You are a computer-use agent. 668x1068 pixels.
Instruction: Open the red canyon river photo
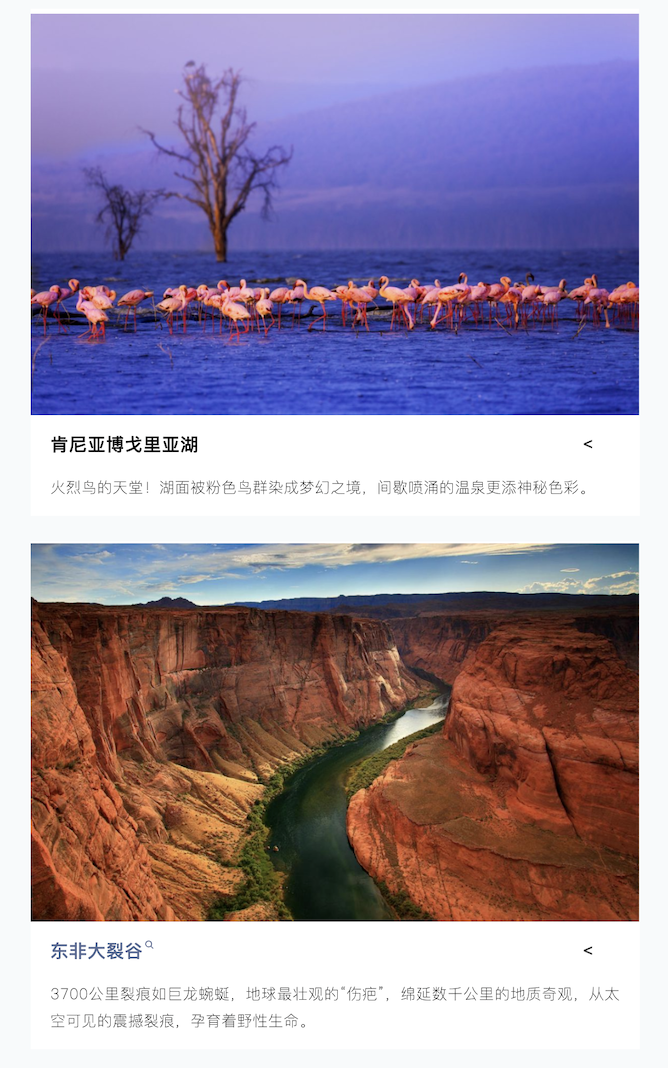(334, 732)
